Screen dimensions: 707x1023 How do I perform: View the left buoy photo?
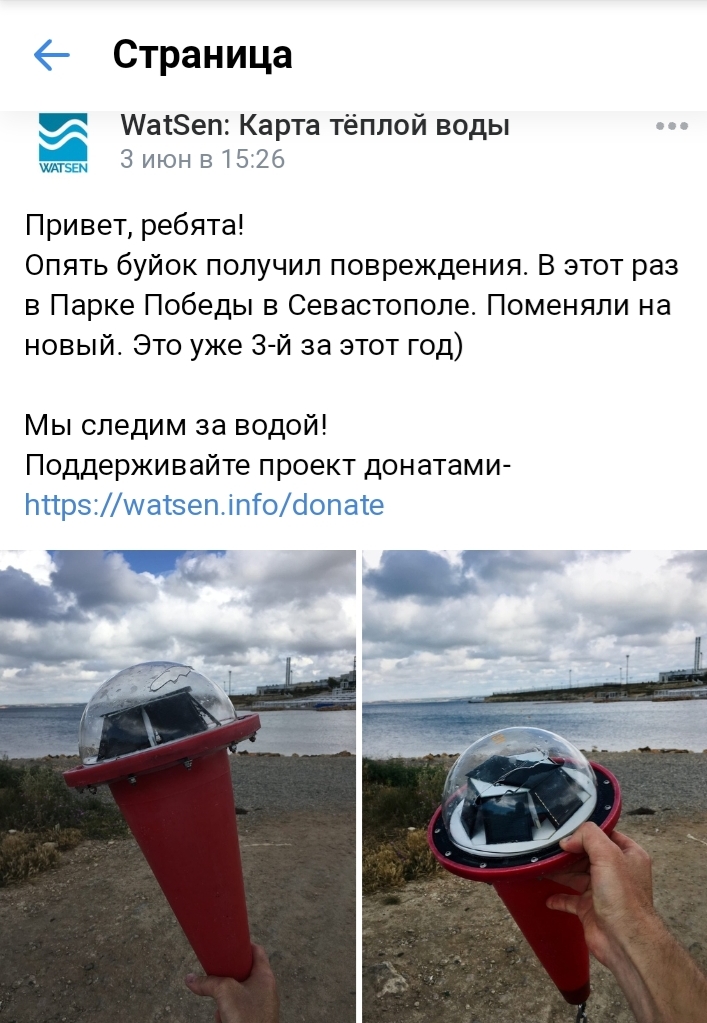[178, 785]
